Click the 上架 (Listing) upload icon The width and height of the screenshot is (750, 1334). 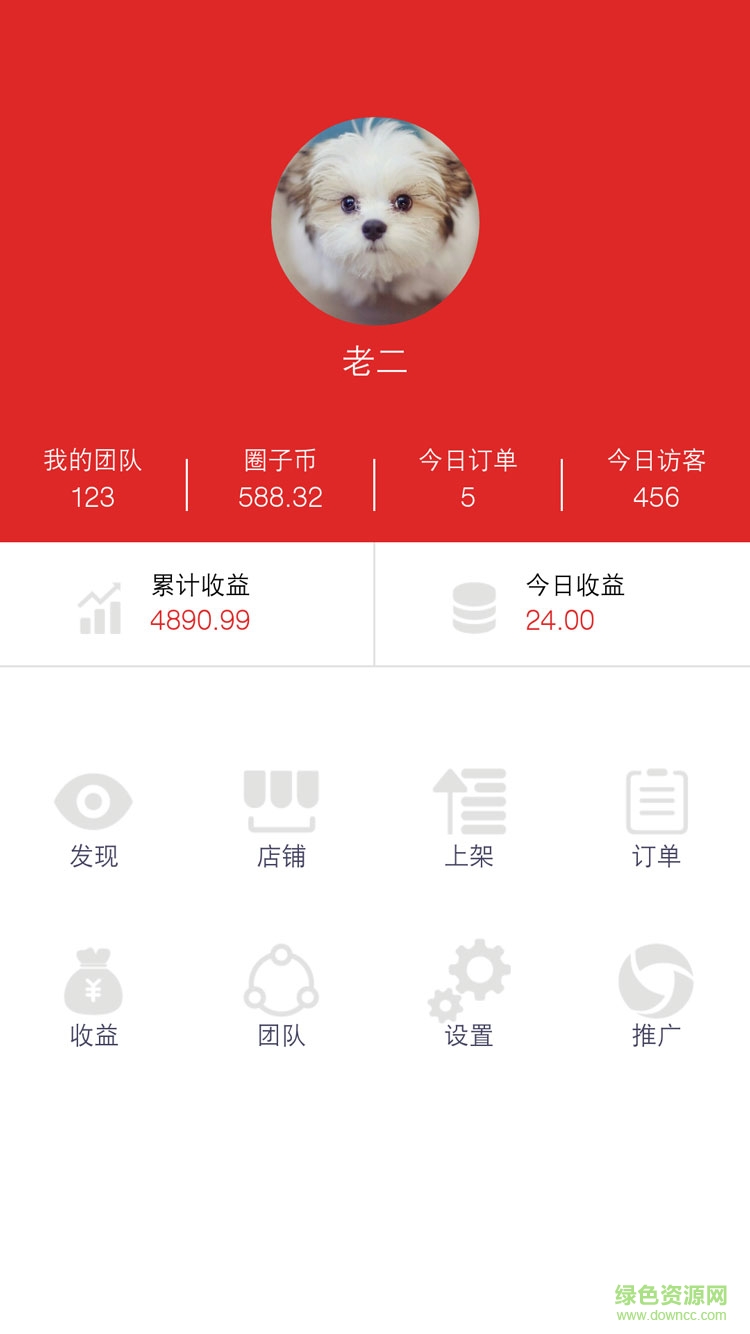[x=469, y=800]
